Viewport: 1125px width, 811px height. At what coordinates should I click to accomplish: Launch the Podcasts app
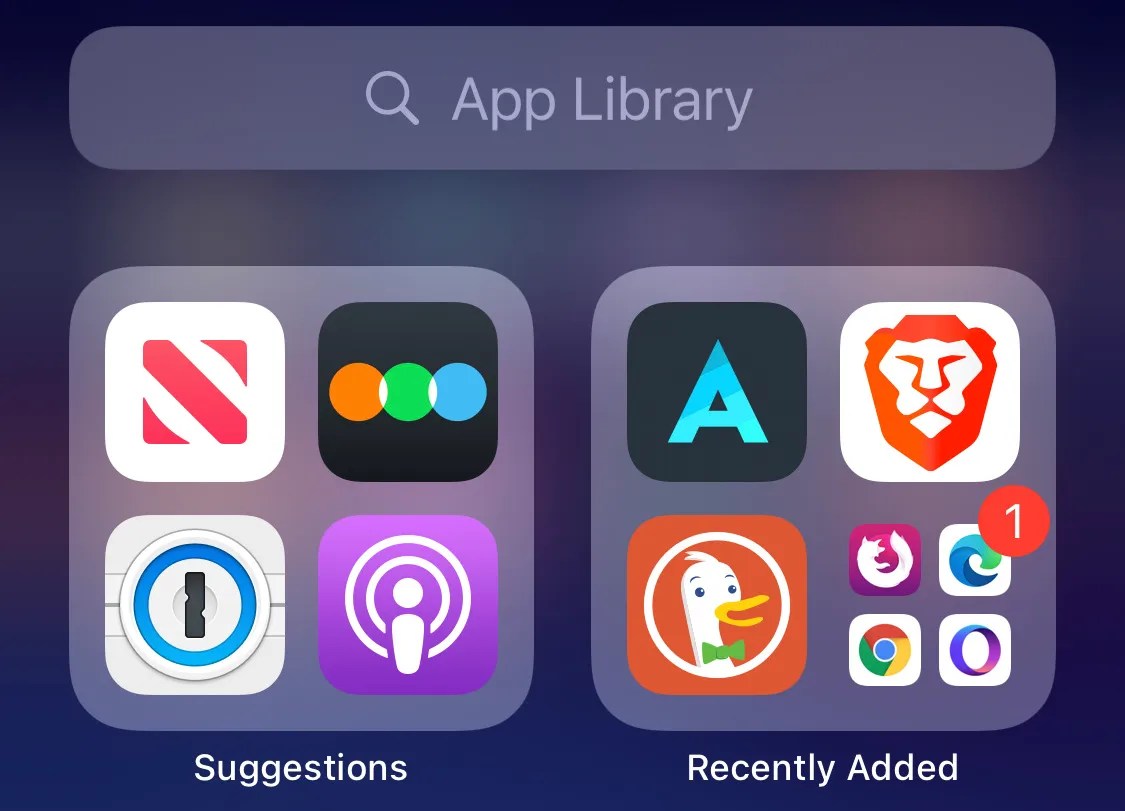[408, 604]
